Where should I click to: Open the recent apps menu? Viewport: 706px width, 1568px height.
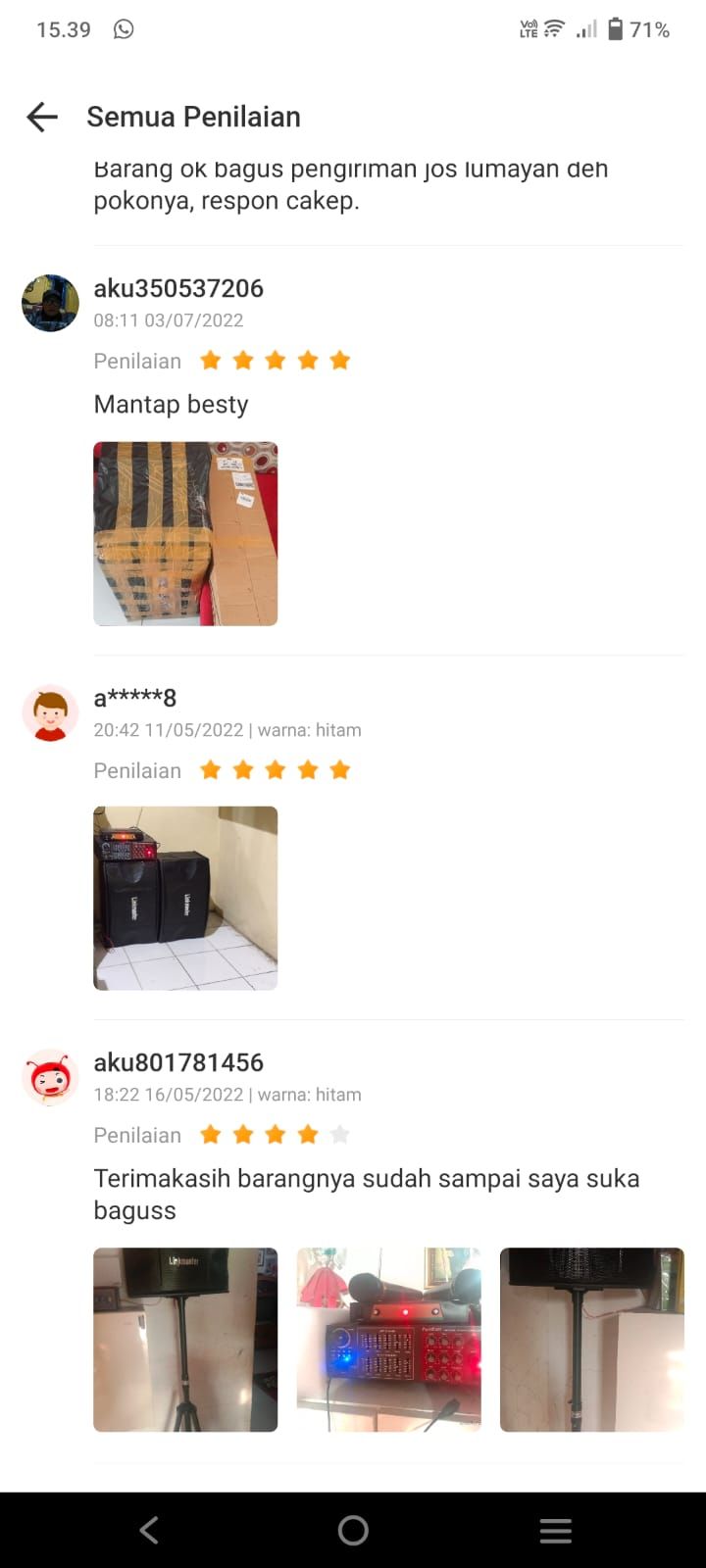pos(555,1530)
